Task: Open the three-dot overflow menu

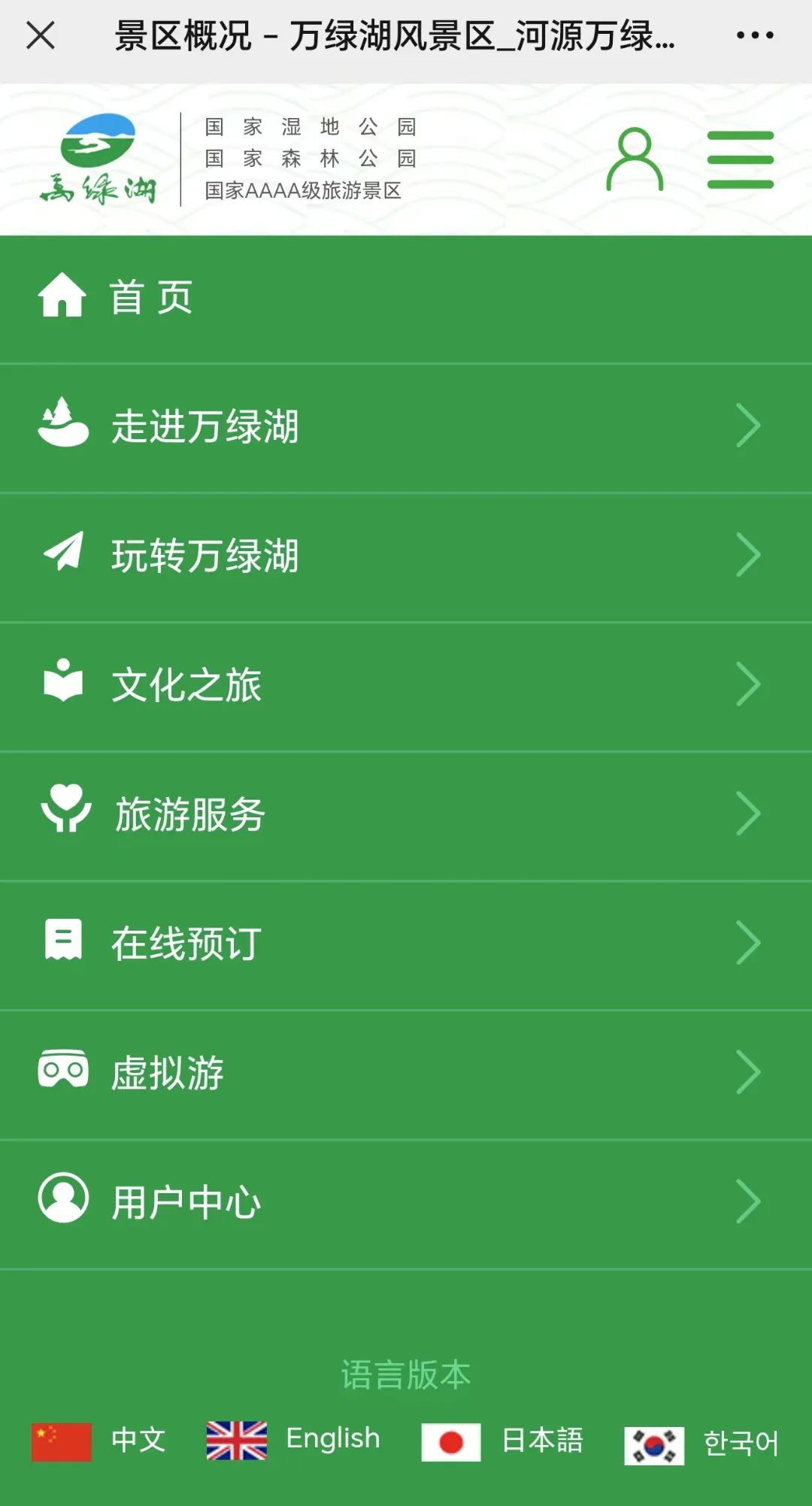Action: (x=755, y=35)
